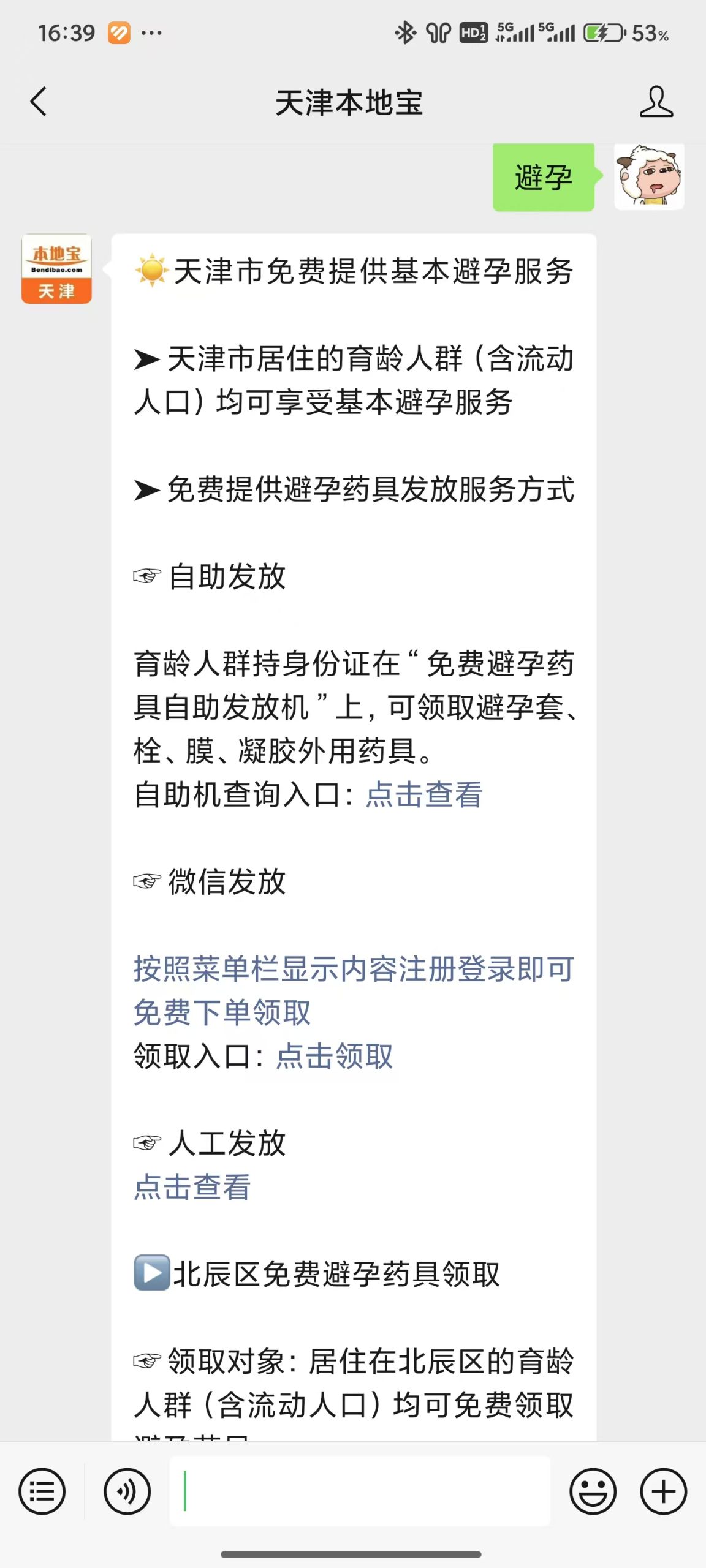Open 点击查看 link for 自助机查询入口

pos(424,795)
